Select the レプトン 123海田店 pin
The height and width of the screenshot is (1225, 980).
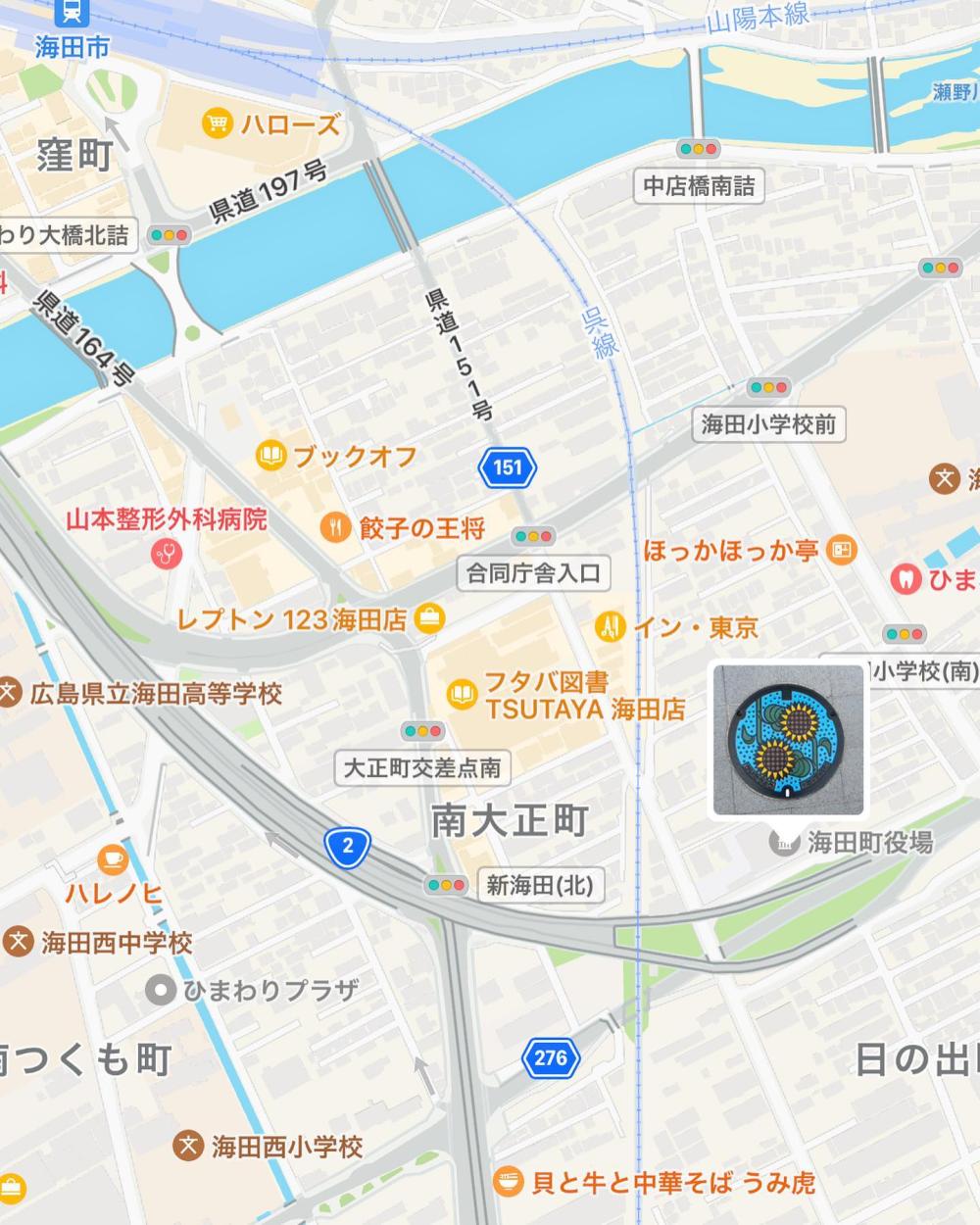coord(429,618)
